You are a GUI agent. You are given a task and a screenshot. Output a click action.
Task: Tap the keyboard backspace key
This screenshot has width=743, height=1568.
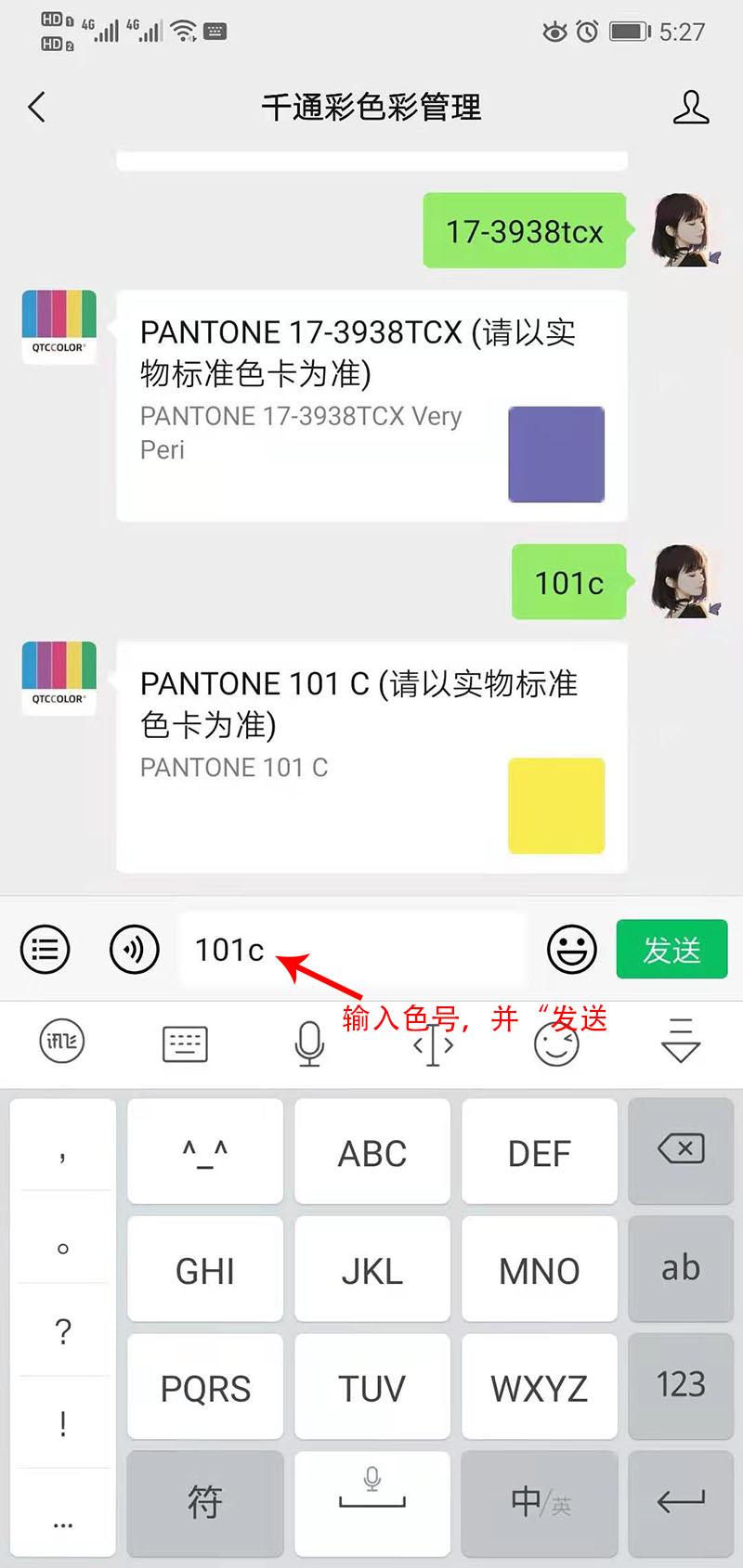pyautogui.click(x=681, y=1150)
